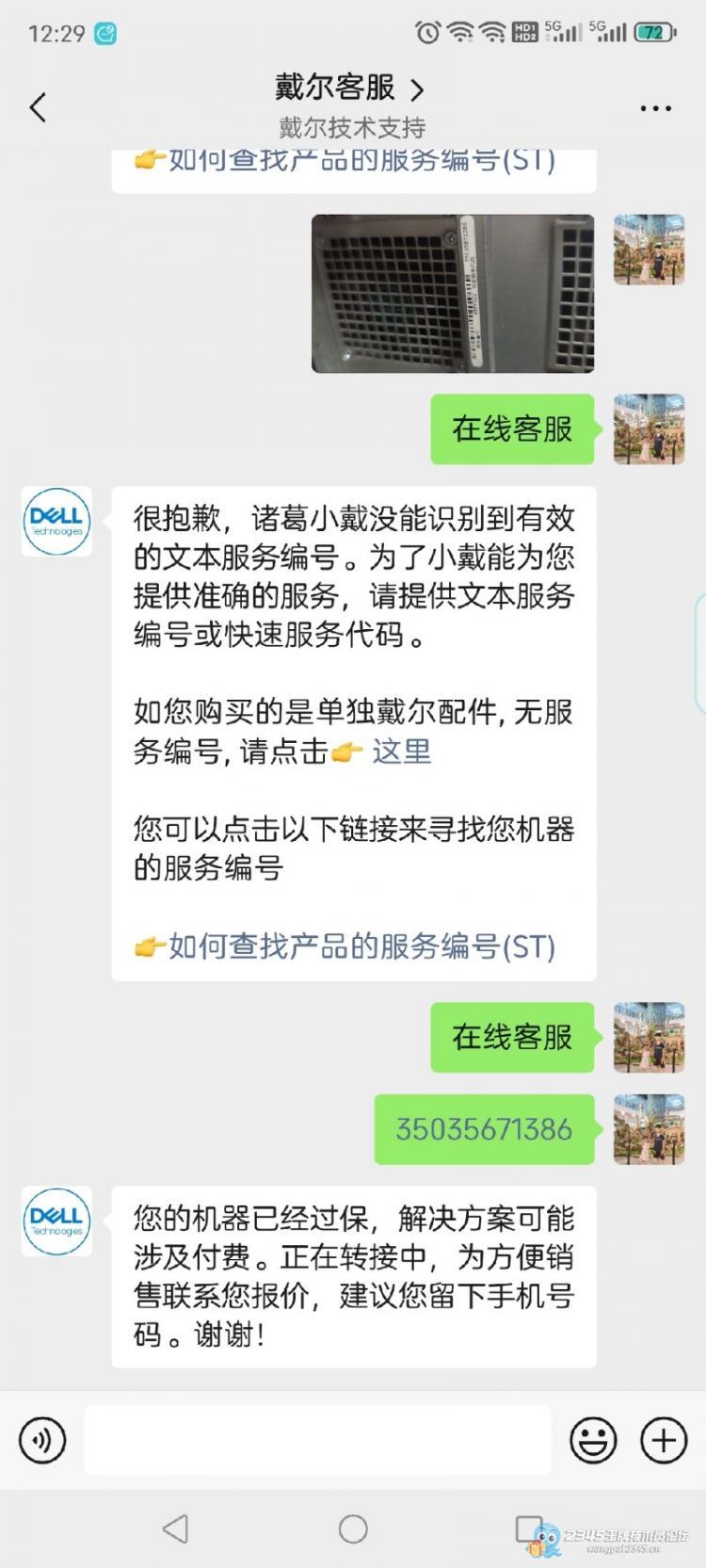The image size is (706, 1568).
Task: Open the emoji picker
Action: tap(593, 1440)
